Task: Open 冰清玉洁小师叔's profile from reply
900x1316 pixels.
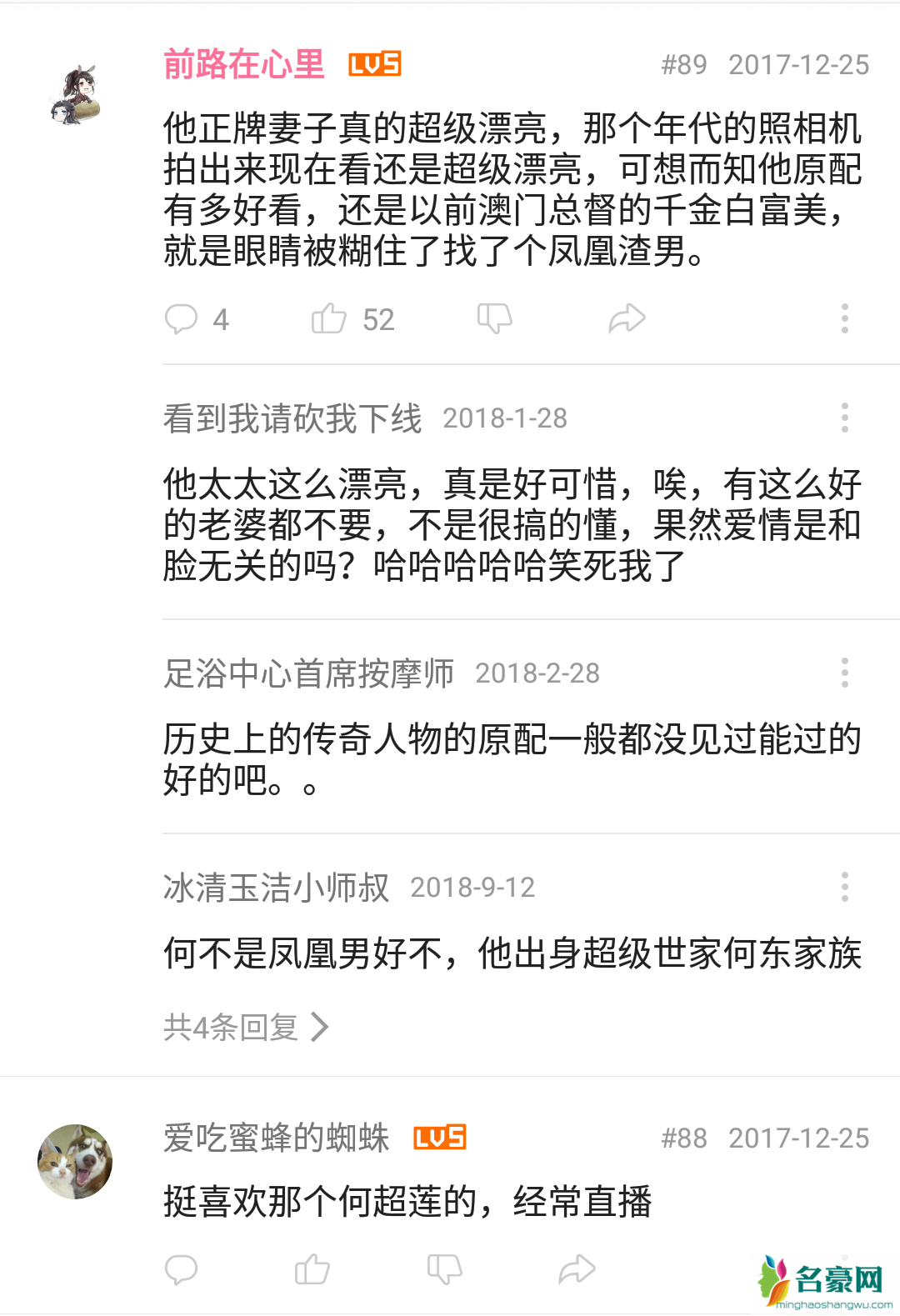Action: [276, 888]
